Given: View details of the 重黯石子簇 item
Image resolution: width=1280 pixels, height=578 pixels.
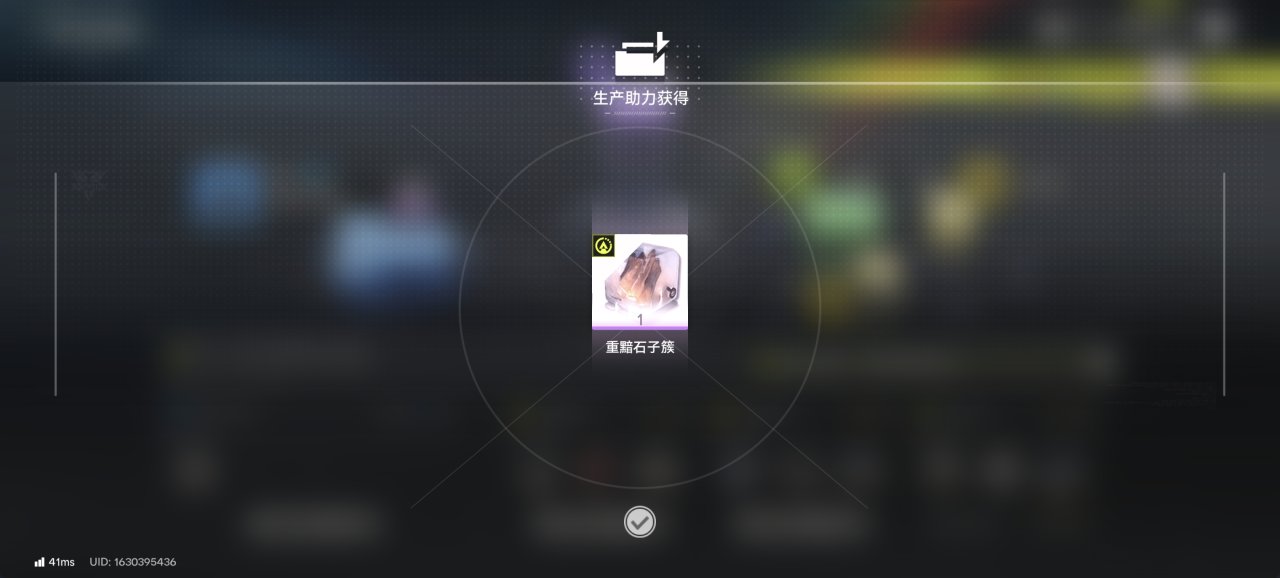Looking at the screenshot, I should pos(640,282).
